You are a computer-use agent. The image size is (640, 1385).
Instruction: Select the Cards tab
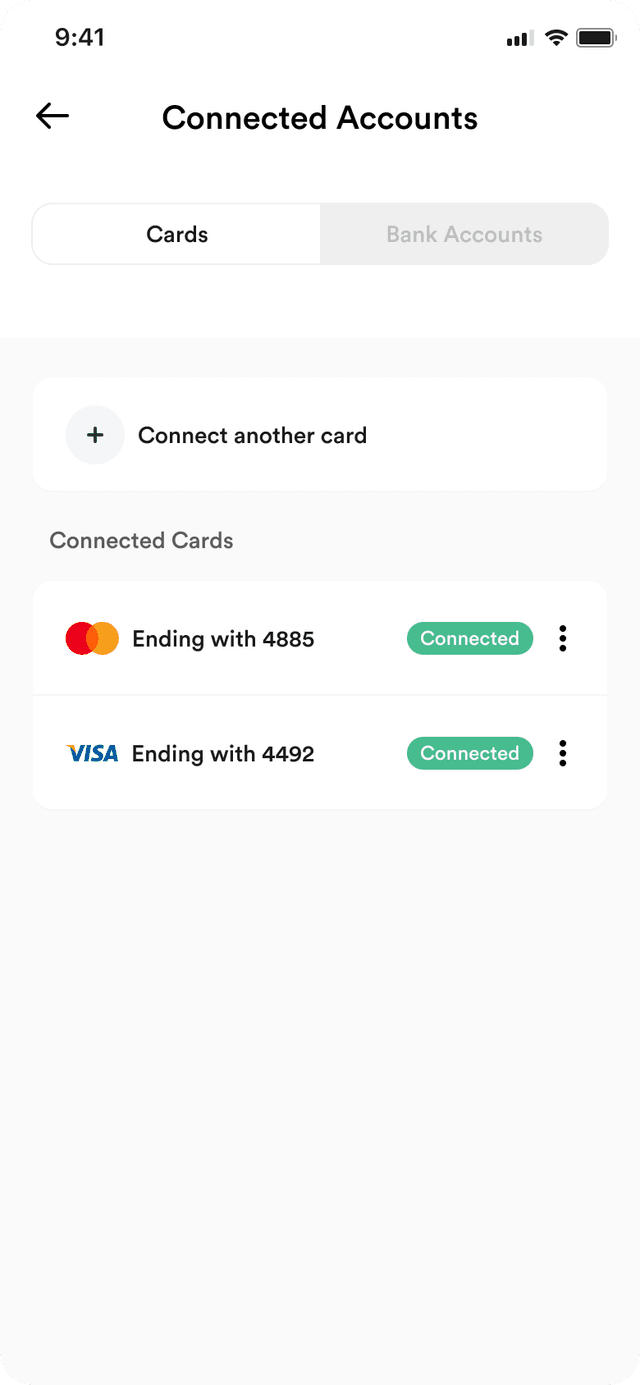click(177, 235)
